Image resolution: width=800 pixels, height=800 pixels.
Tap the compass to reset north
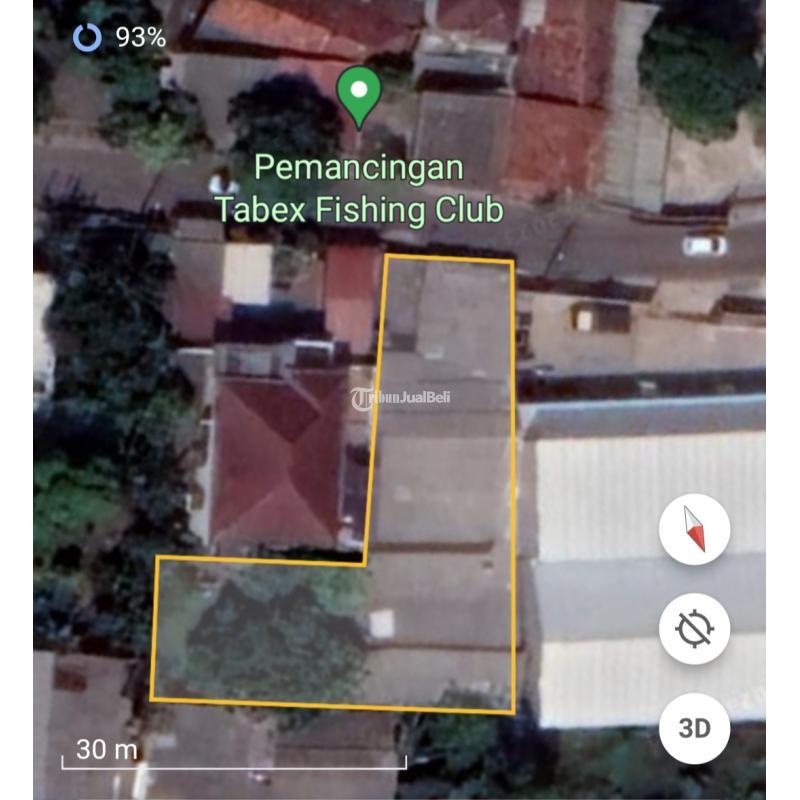[x=694, y=528]
